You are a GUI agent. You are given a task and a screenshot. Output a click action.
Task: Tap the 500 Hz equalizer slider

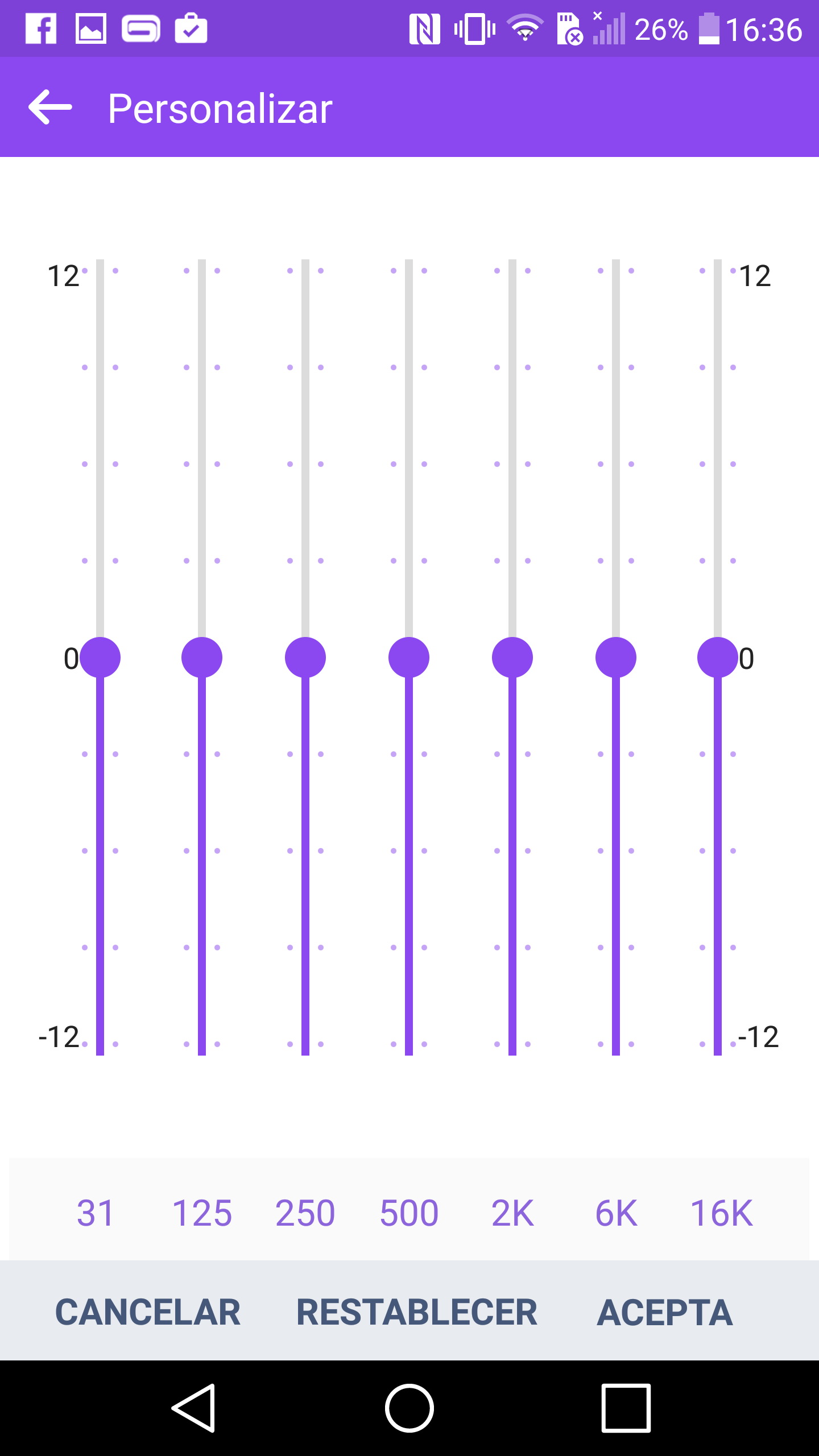[409, 657]
